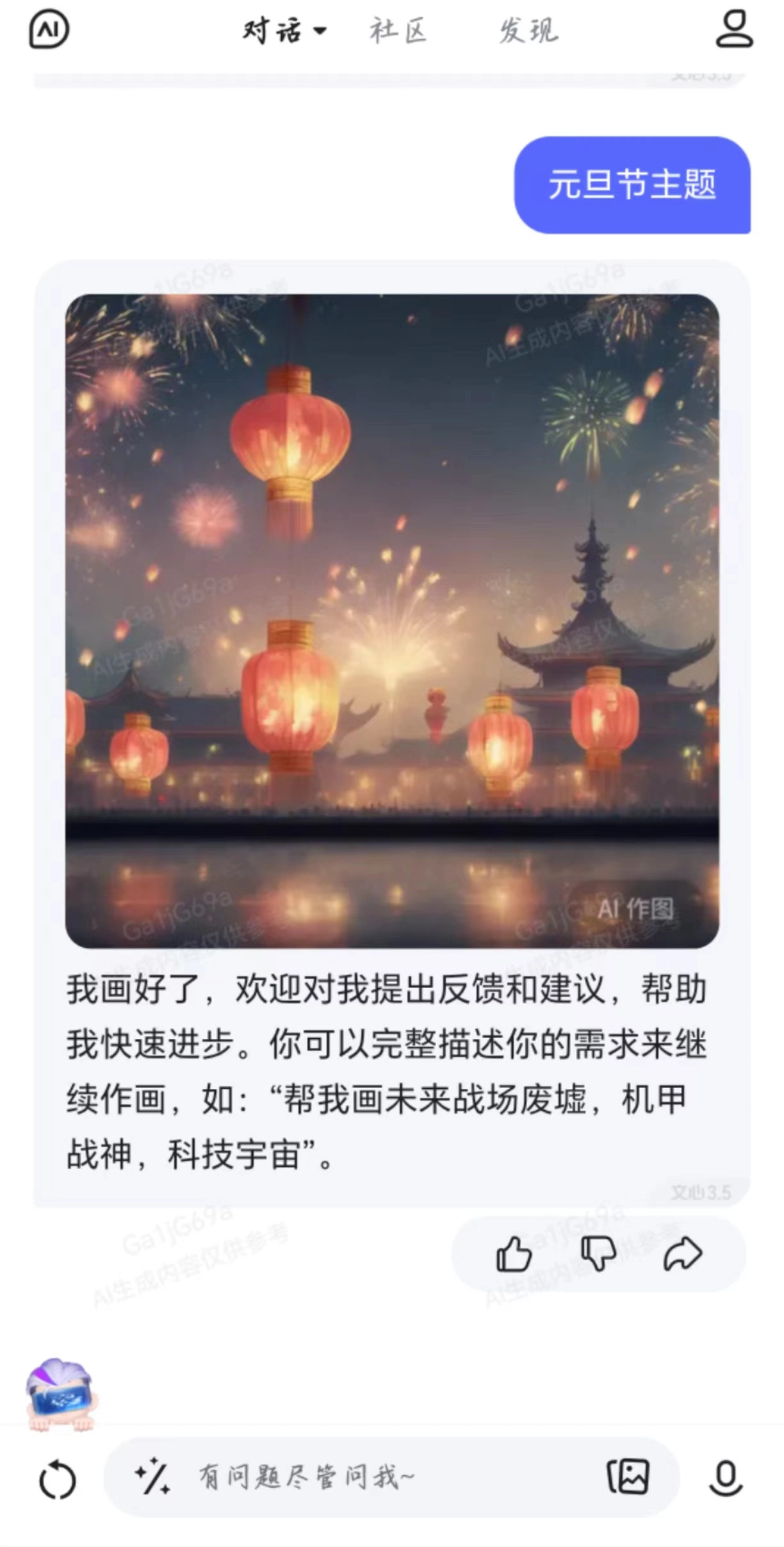Dislike the AI response with thumbs down
The width and height of the screenshot is (784, 1547).
(598, 1254)
